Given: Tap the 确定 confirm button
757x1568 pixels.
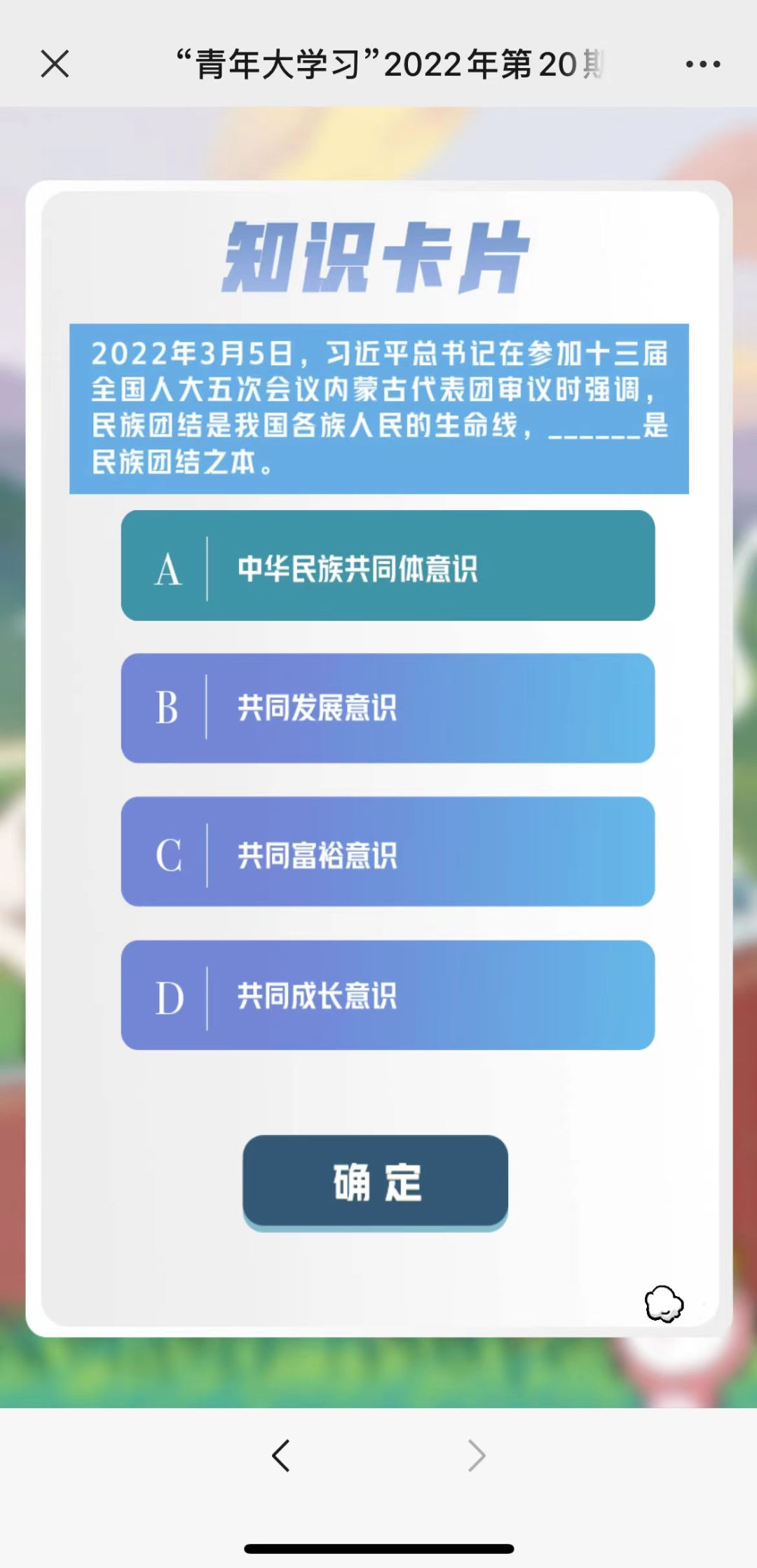Looking at the screenshot, I should (x=375, y=1181).
